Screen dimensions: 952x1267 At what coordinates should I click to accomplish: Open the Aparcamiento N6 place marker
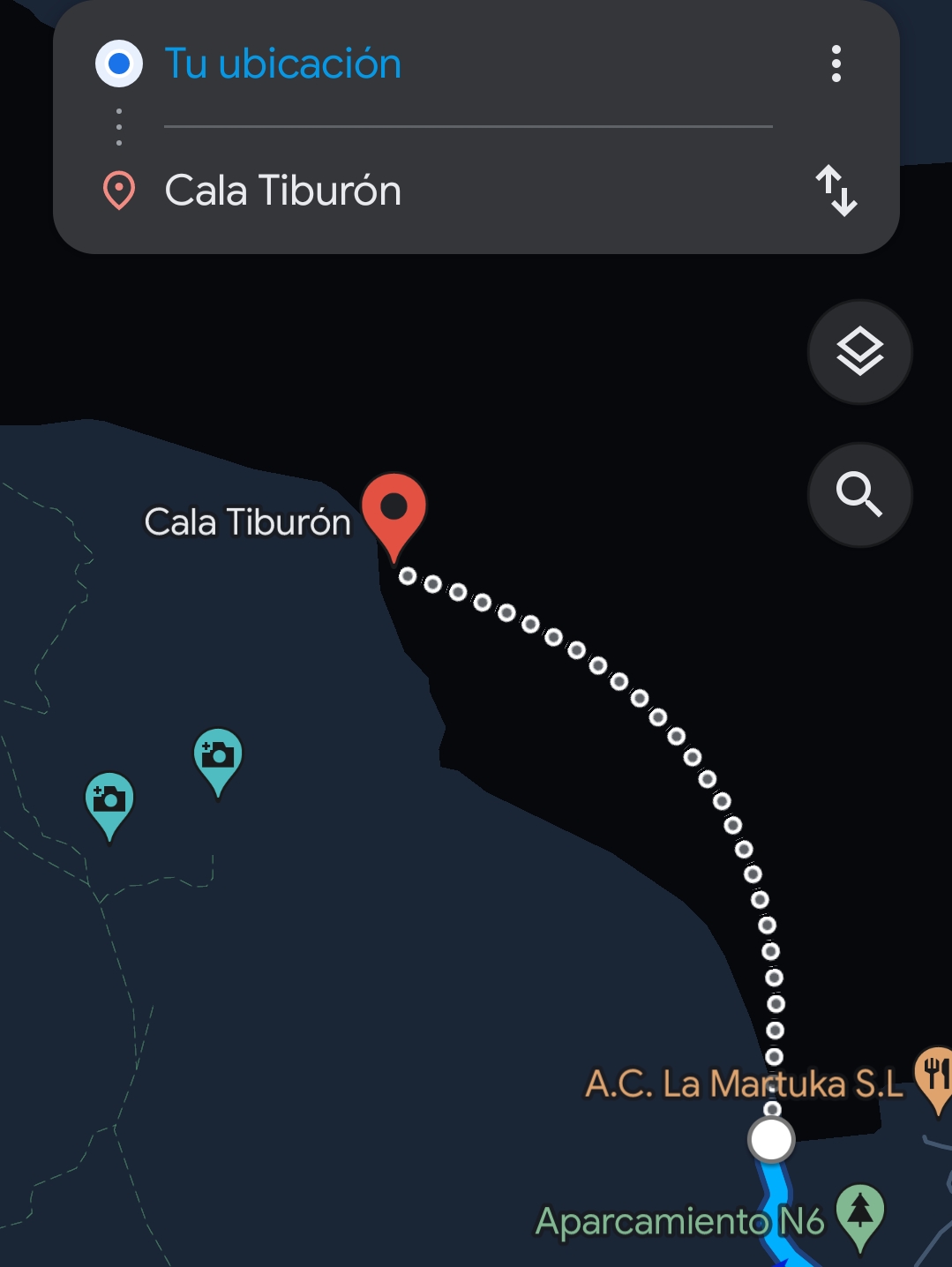coord(860,1214)
